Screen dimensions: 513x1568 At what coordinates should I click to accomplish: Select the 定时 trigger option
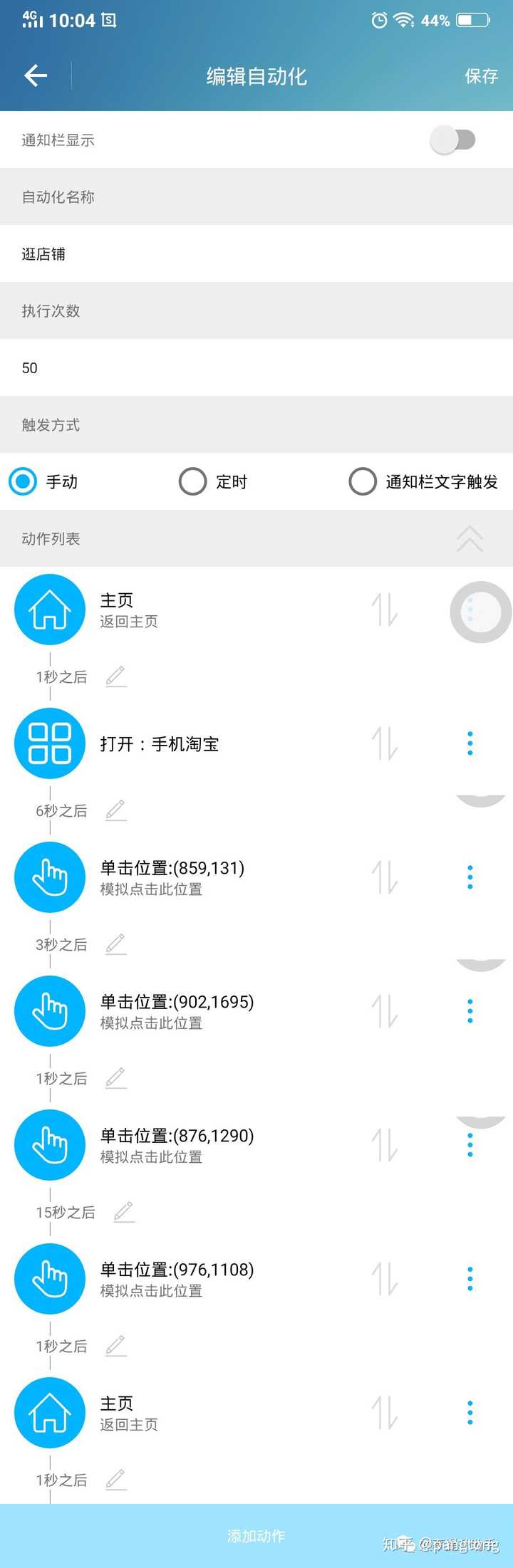(193, 482)
